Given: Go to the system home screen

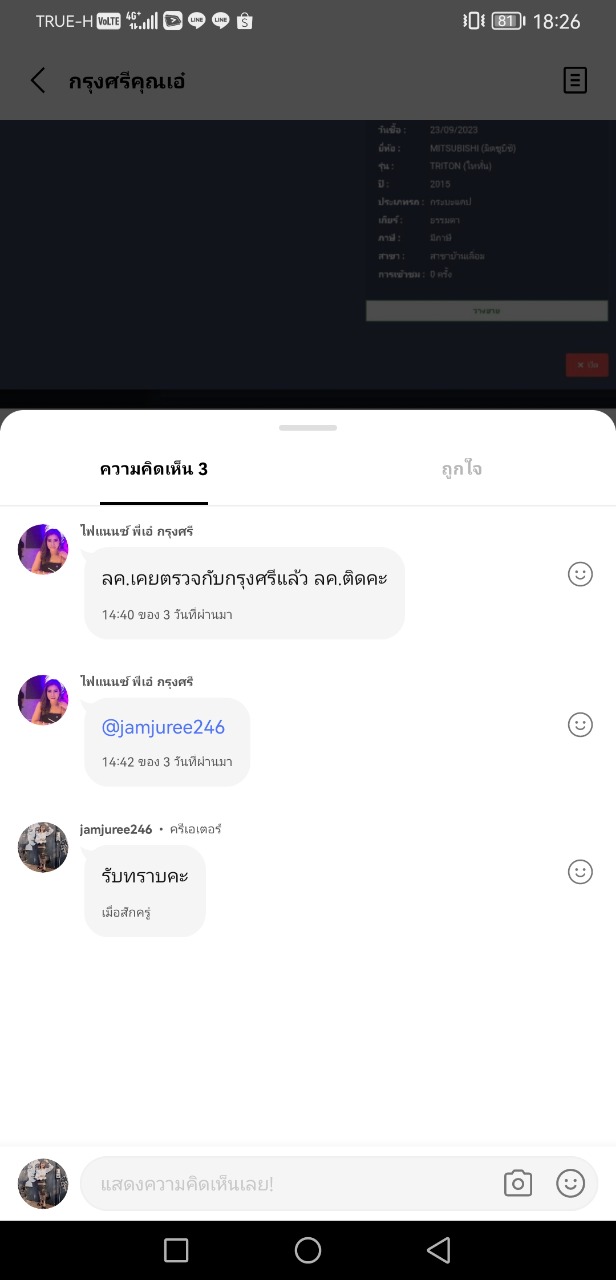Looking at the screenshot, I should pos(308,1250).
